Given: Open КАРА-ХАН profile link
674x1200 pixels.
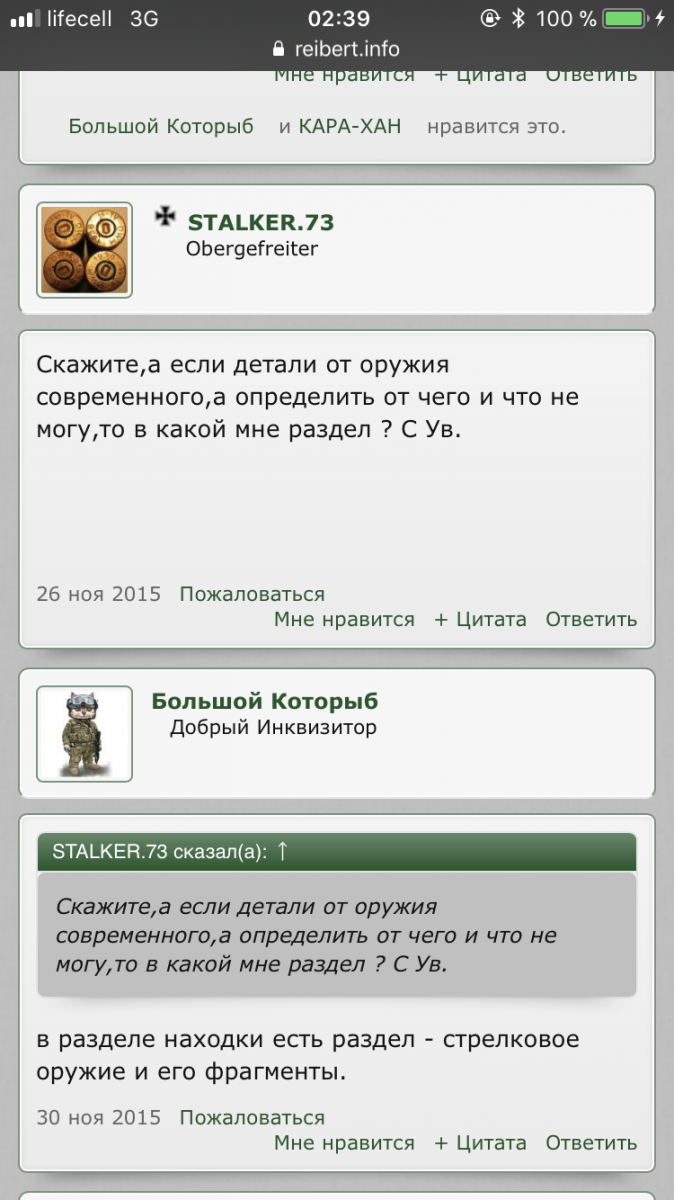Looking at the screenshot, I should click(350, 127).
